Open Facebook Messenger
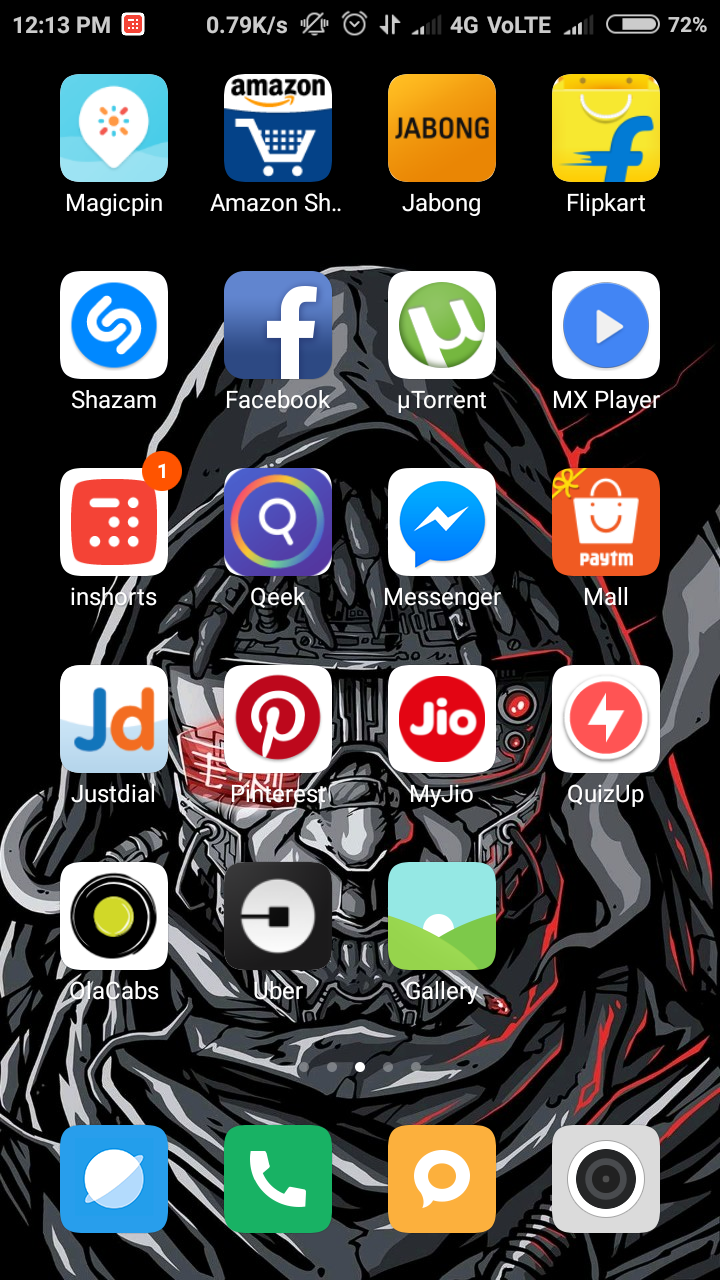The width and height of the screenshot is (720, 1280). [442, 522]
